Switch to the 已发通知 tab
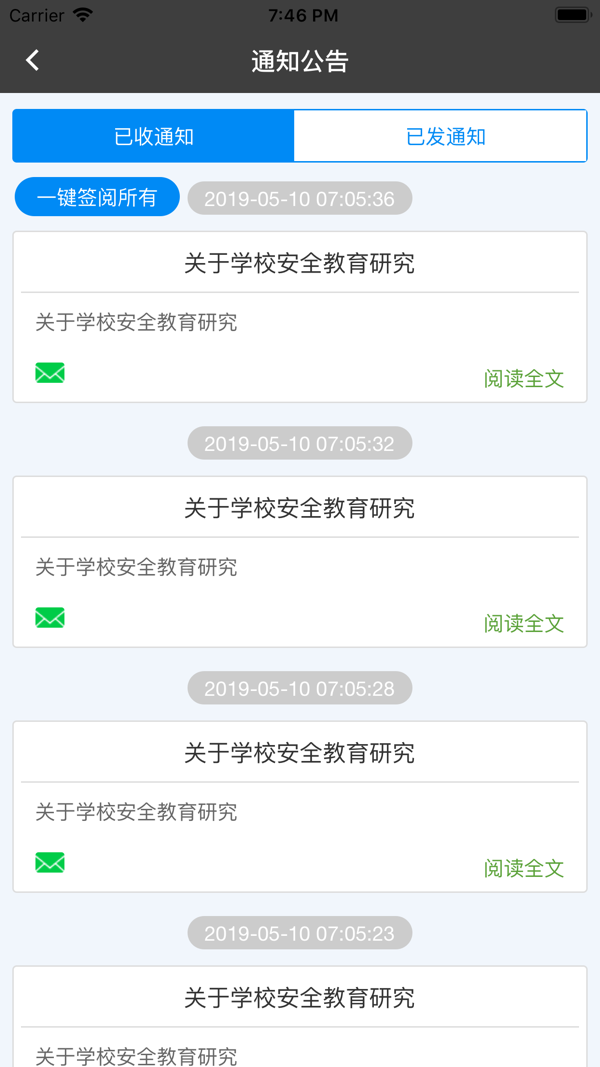This screenshot has height=1067, width=600. [x=445, y=136]
